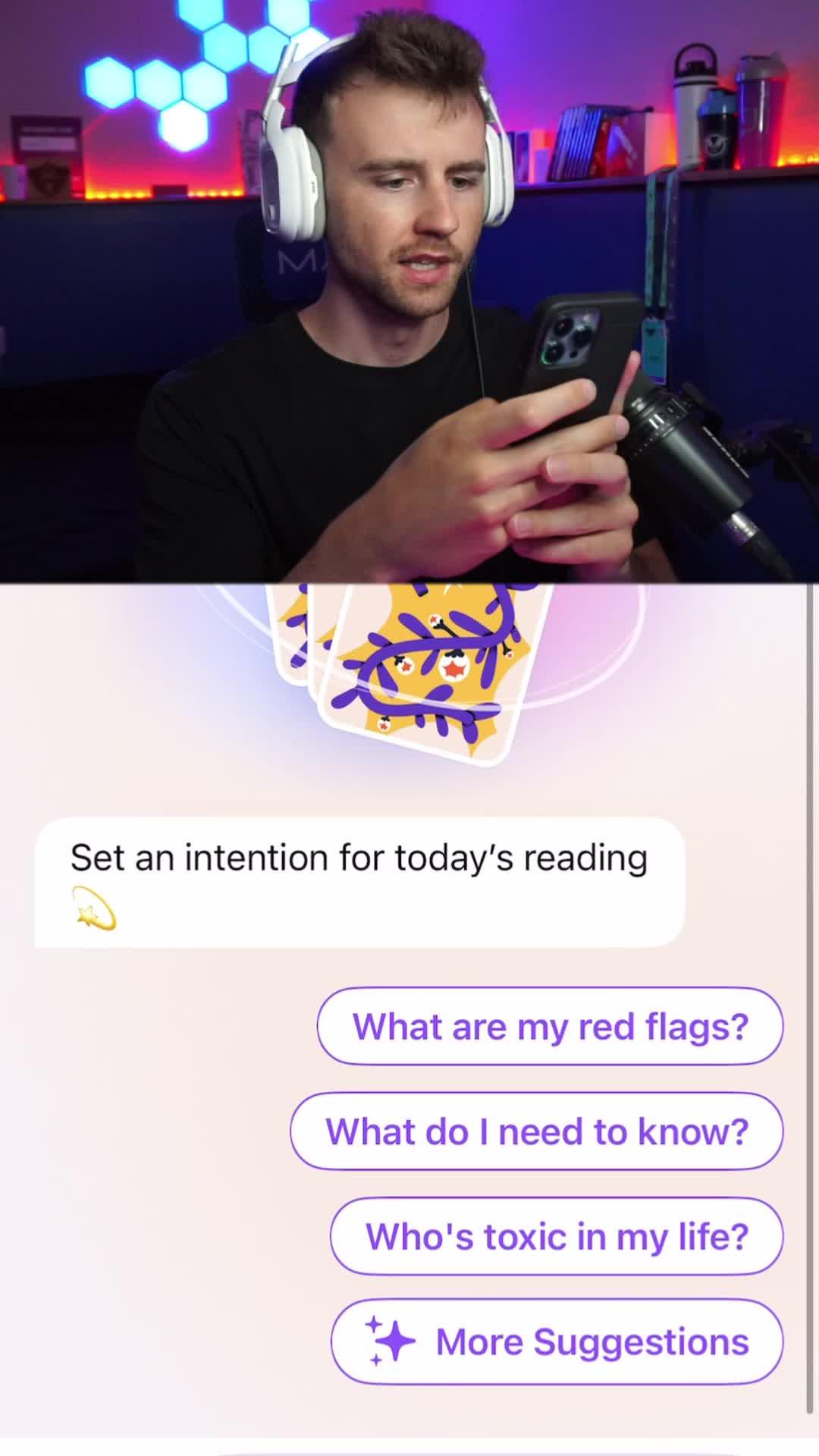Click the intention message bubble
The image size is (819, 1456).
point(356,880)
